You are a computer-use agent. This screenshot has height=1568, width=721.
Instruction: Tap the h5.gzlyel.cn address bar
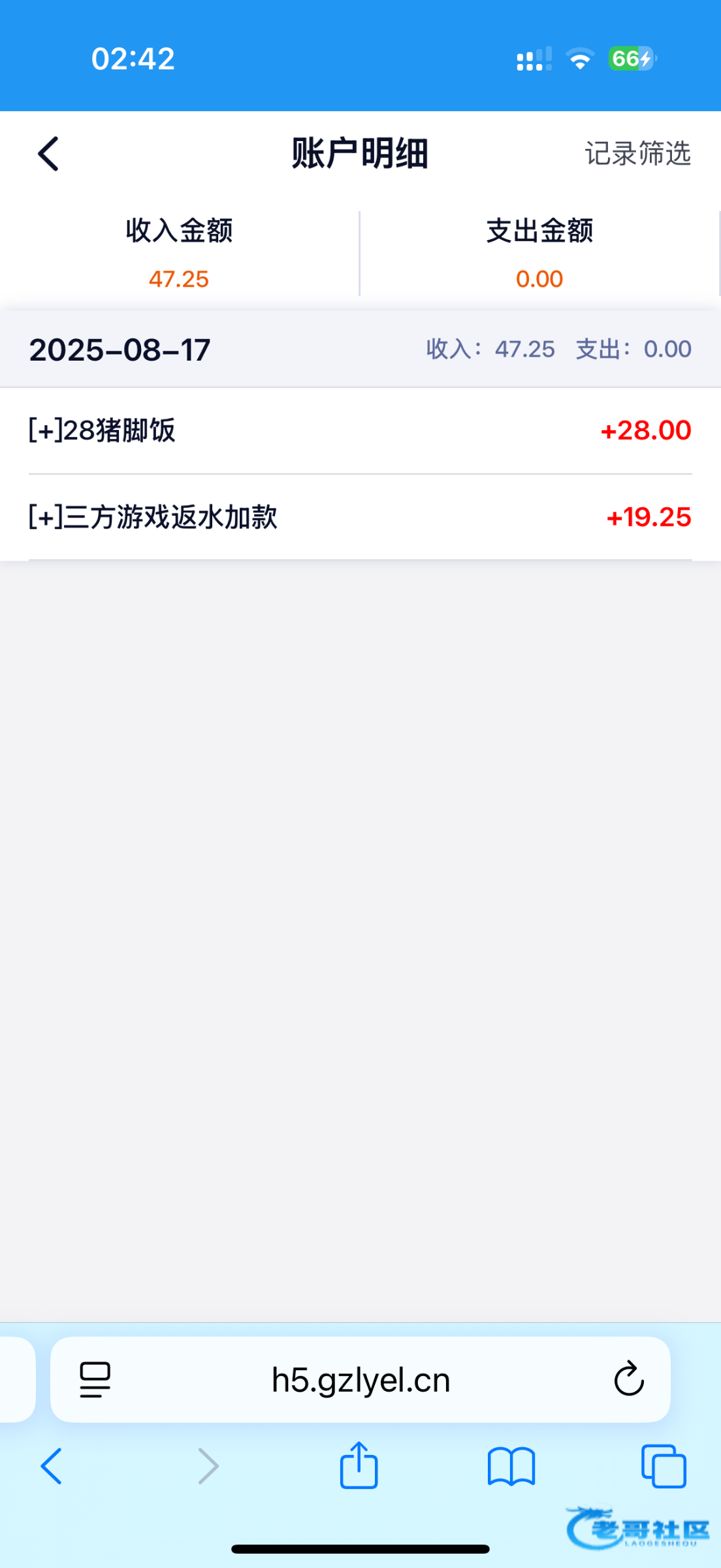(360, 1380)
